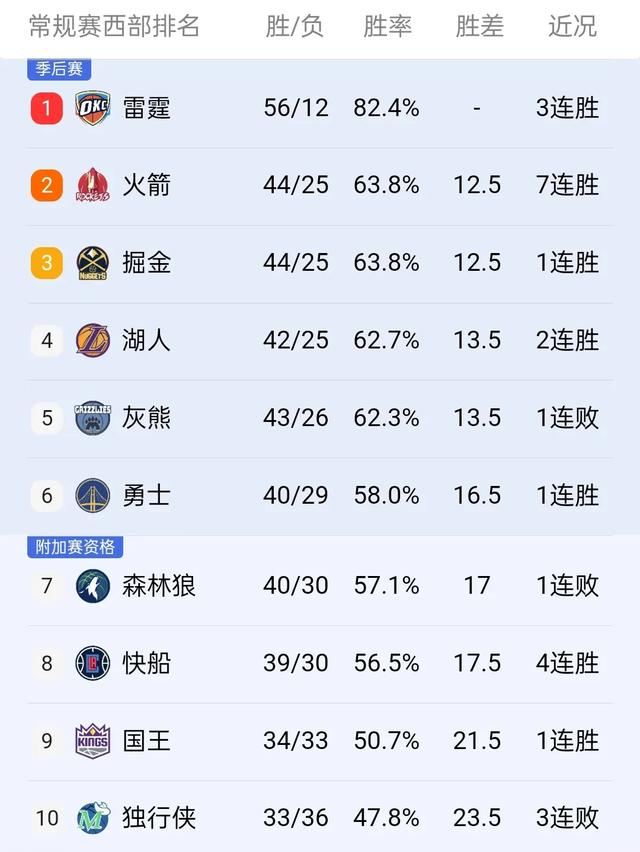Open the 勇士 team row
The width and height of the screenshot is (640, 852).
pos(146,495)
